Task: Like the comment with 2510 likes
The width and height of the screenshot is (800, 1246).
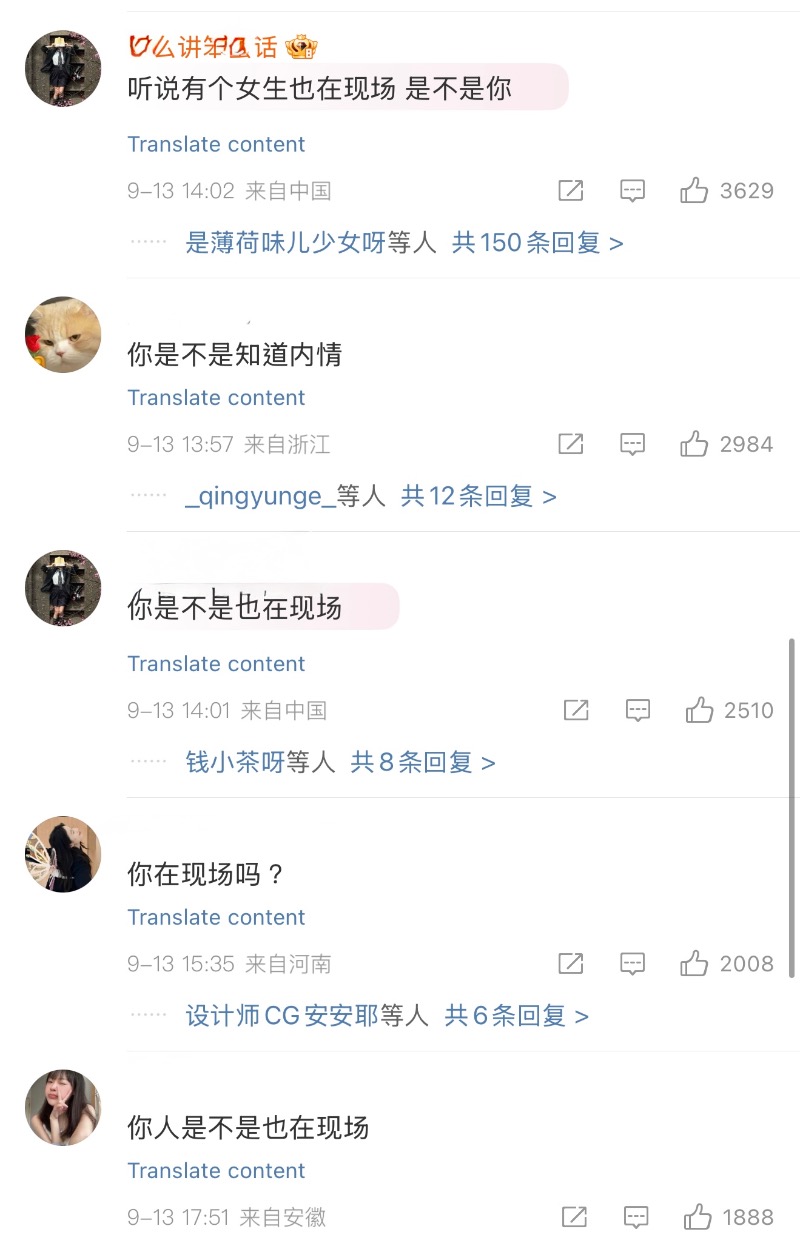Action: 698,710
